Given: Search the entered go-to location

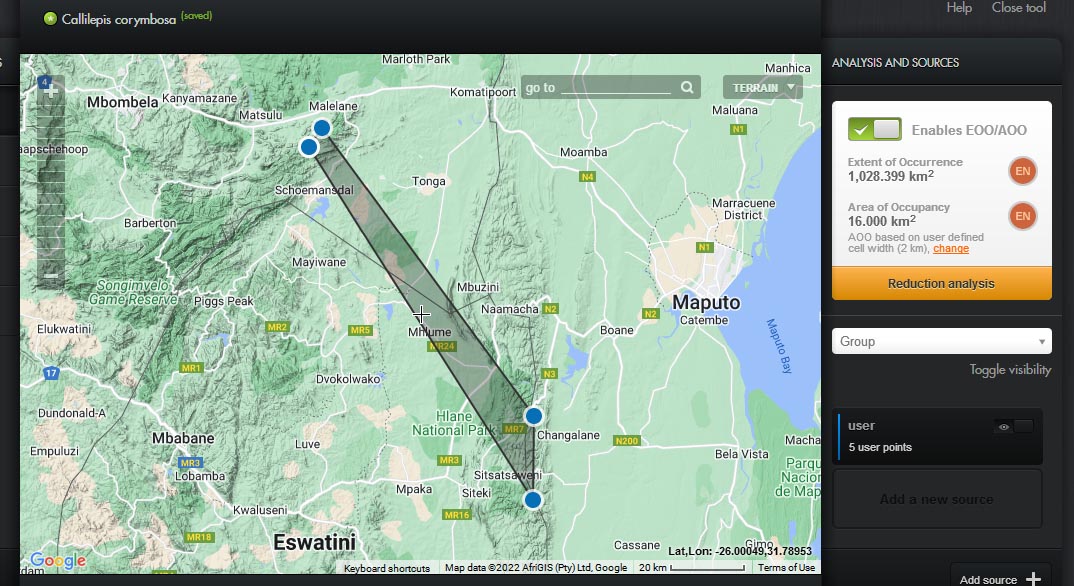Looking at the screenshot, I should pyautogui.click(x=687, y=88).
